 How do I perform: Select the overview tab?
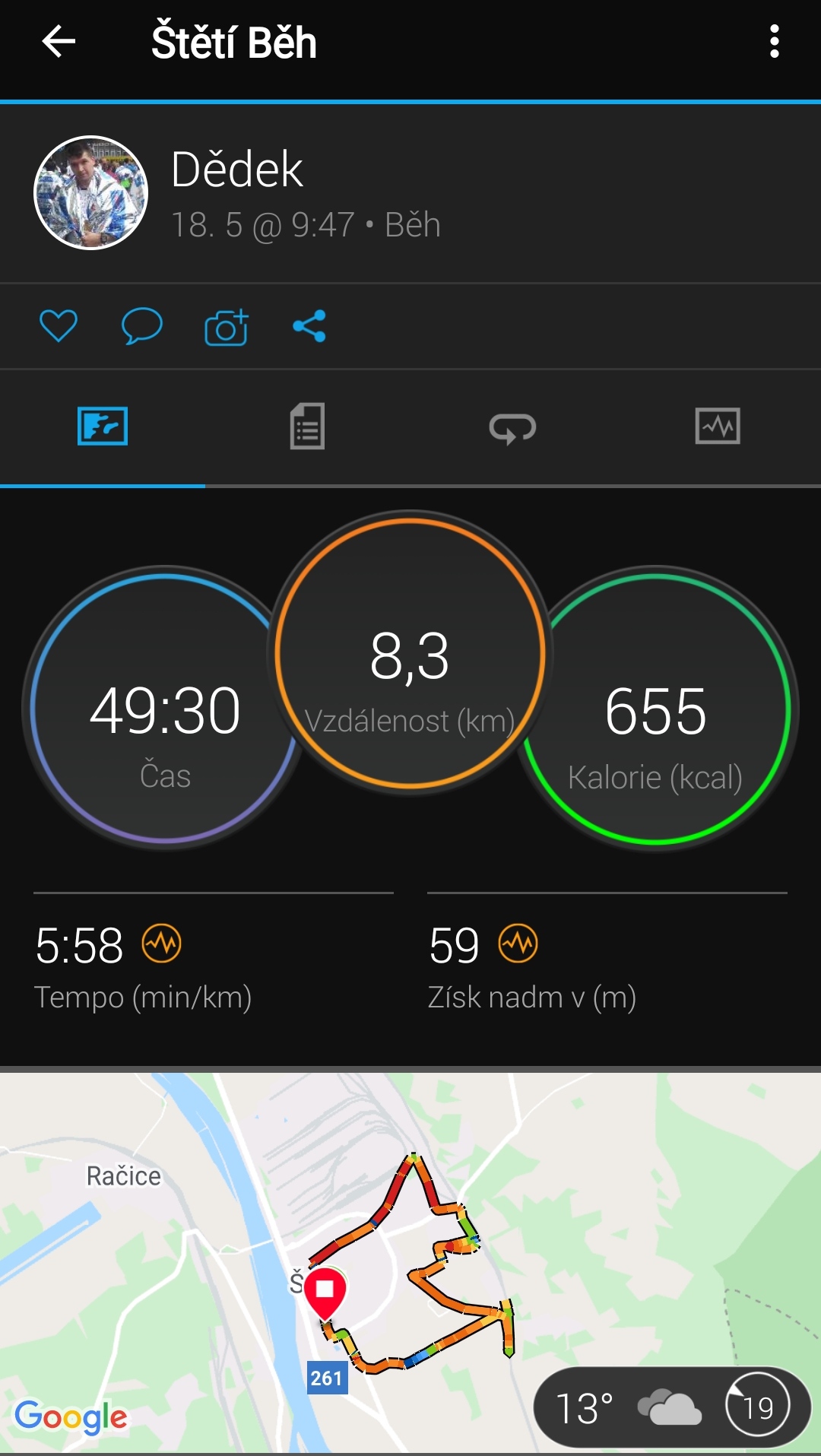[x=103, y=426]
